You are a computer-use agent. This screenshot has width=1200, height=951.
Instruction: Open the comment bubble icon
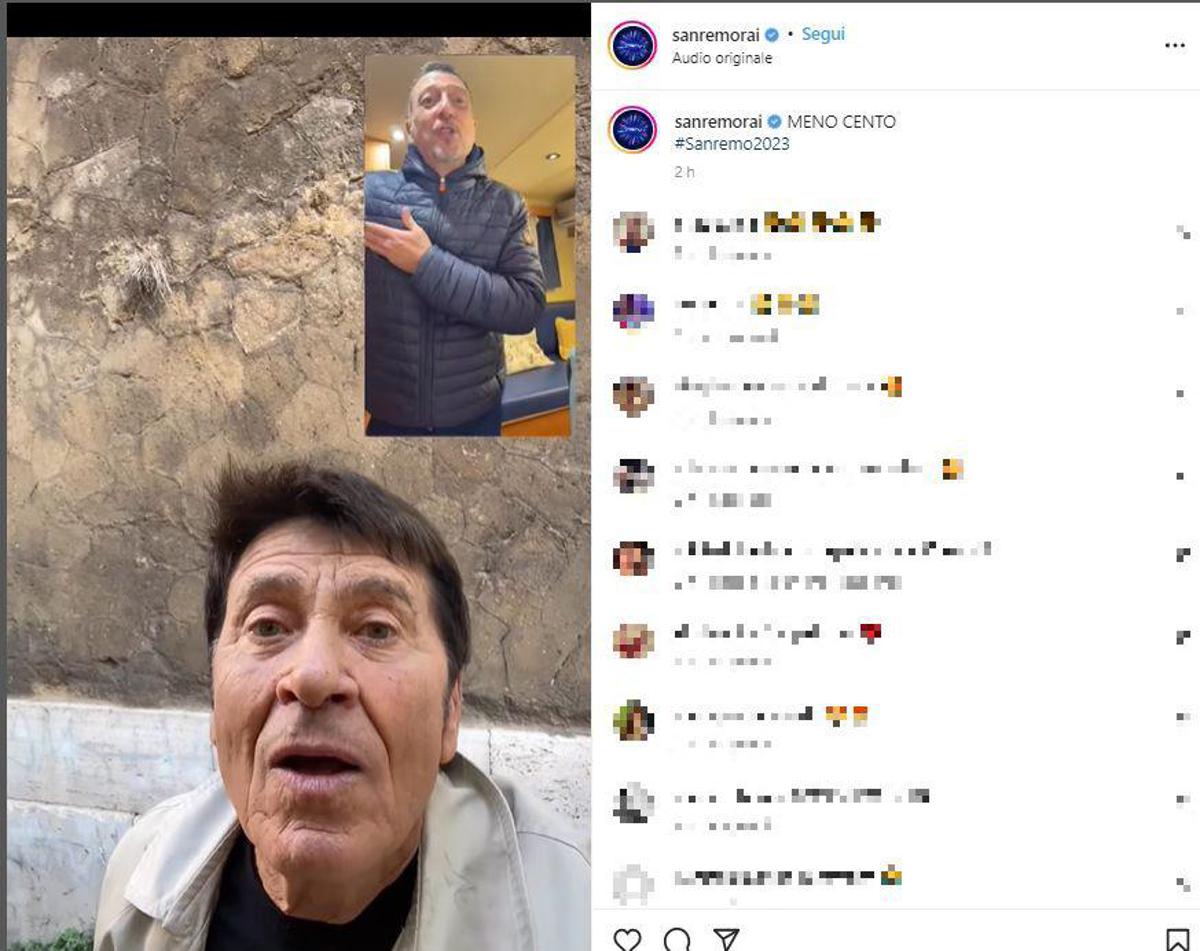tap(677, 939)
